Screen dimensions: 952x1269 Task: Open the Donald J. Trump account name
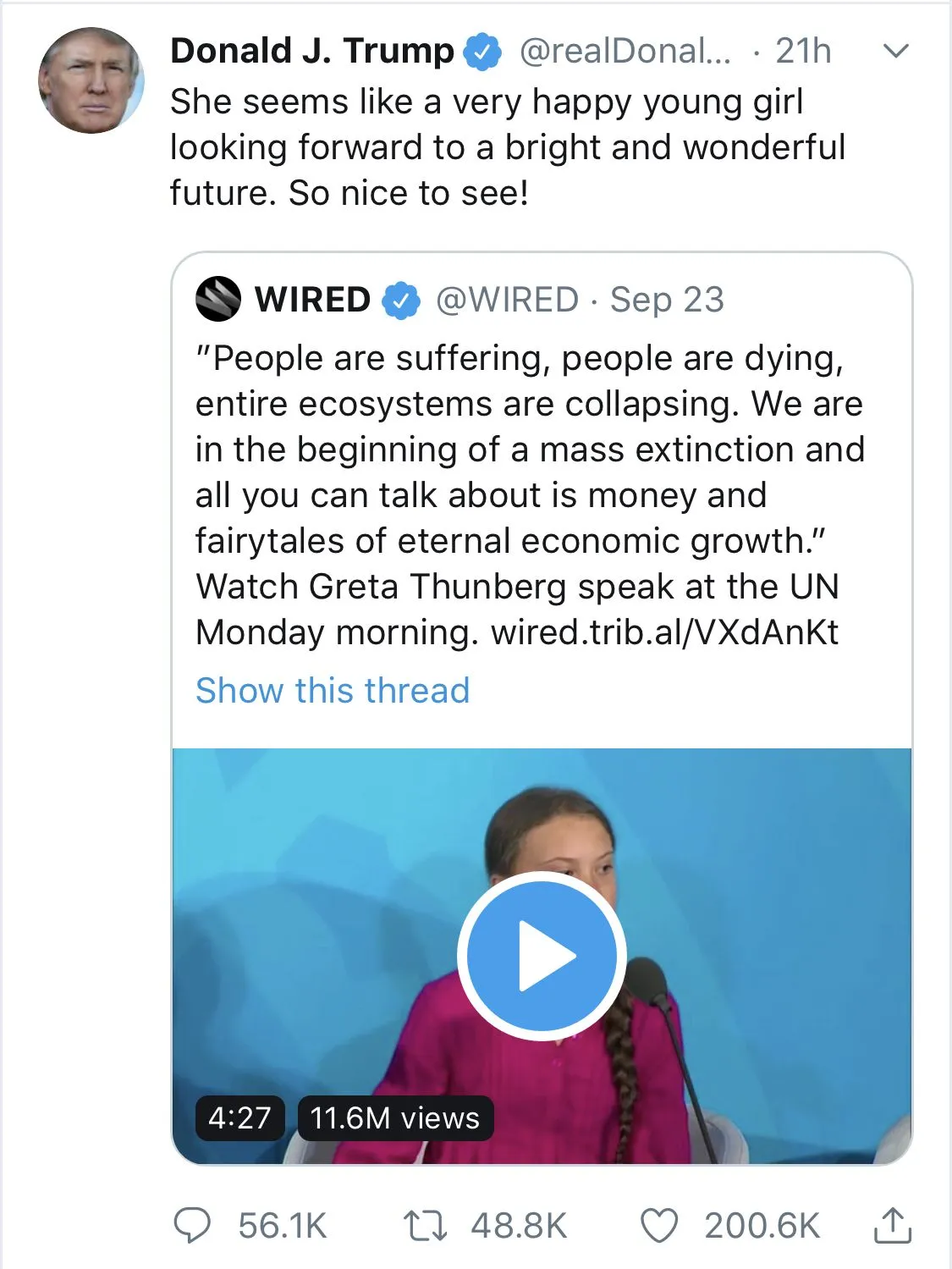(311, 51)
